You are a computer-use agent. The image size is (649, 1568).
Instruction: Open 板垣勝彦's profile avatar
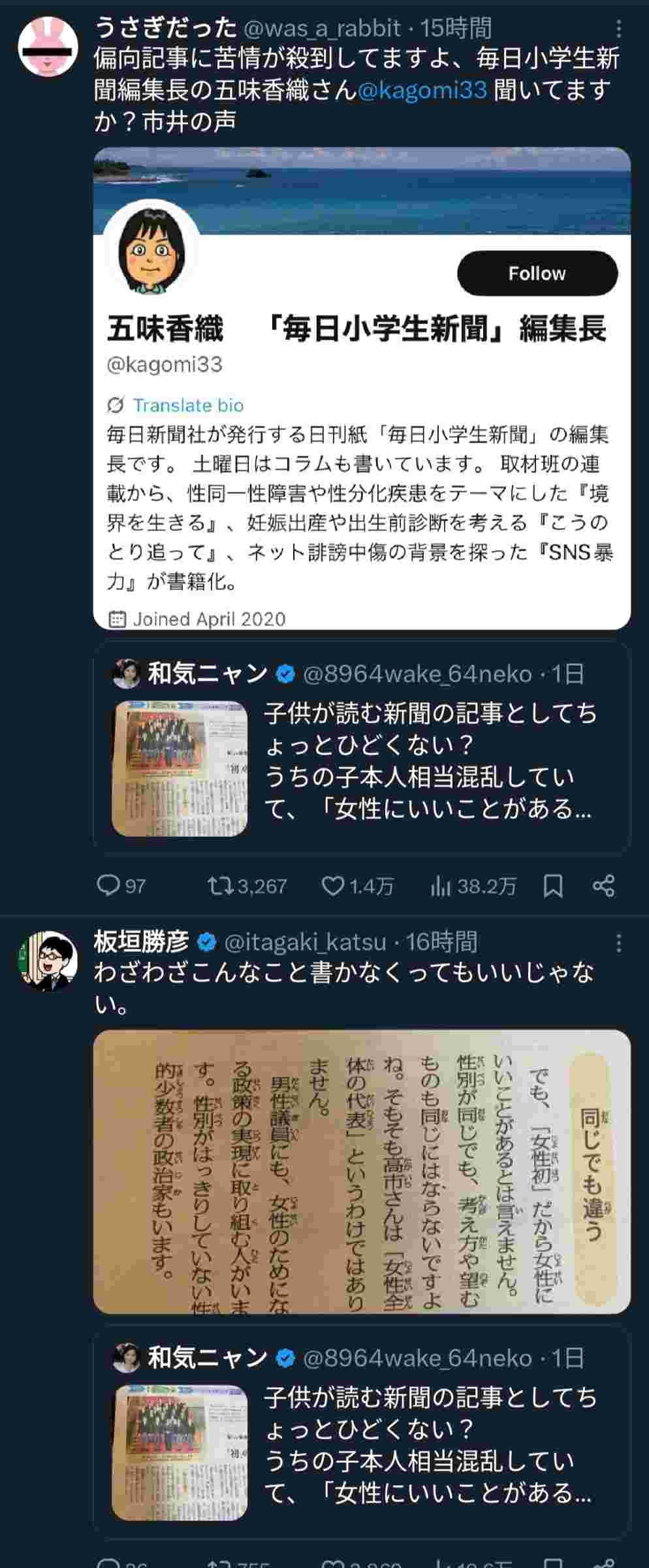(x=48, y=960)
